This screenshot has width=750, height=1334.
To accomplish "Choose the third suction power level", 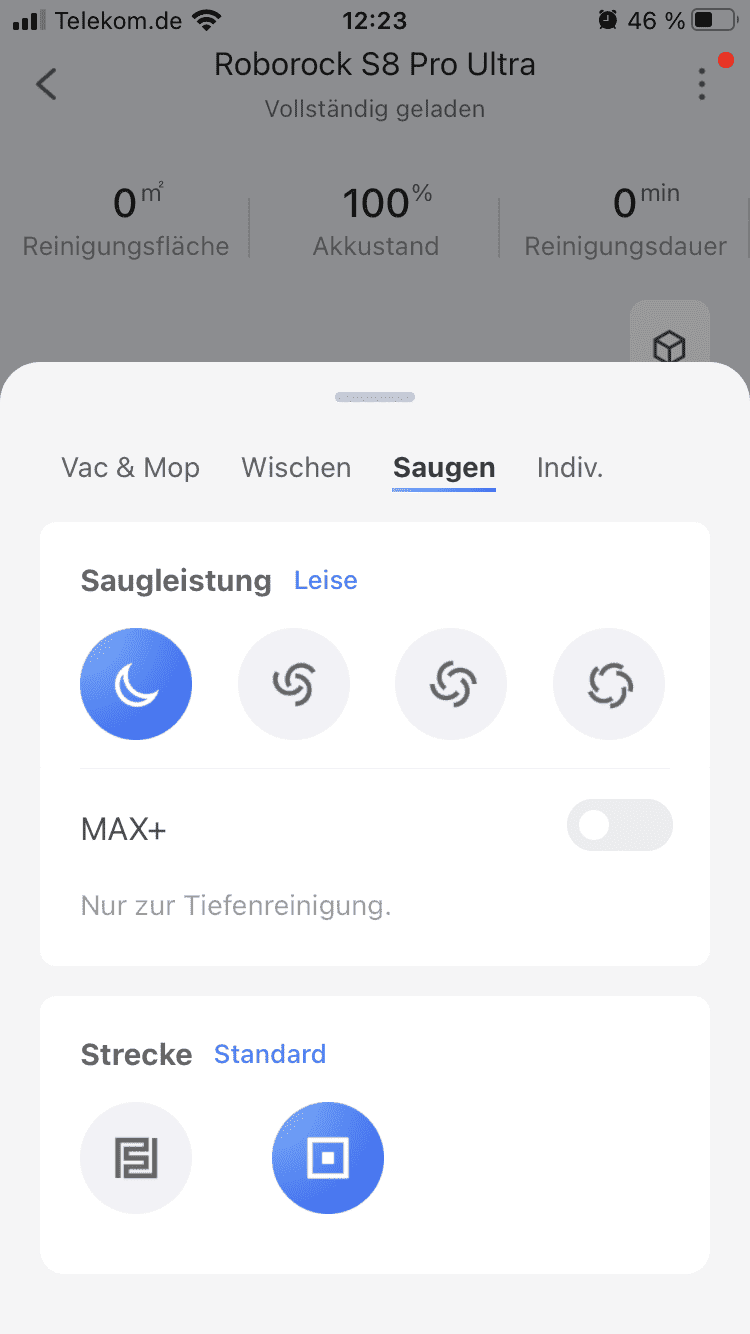I will point(451,684).
